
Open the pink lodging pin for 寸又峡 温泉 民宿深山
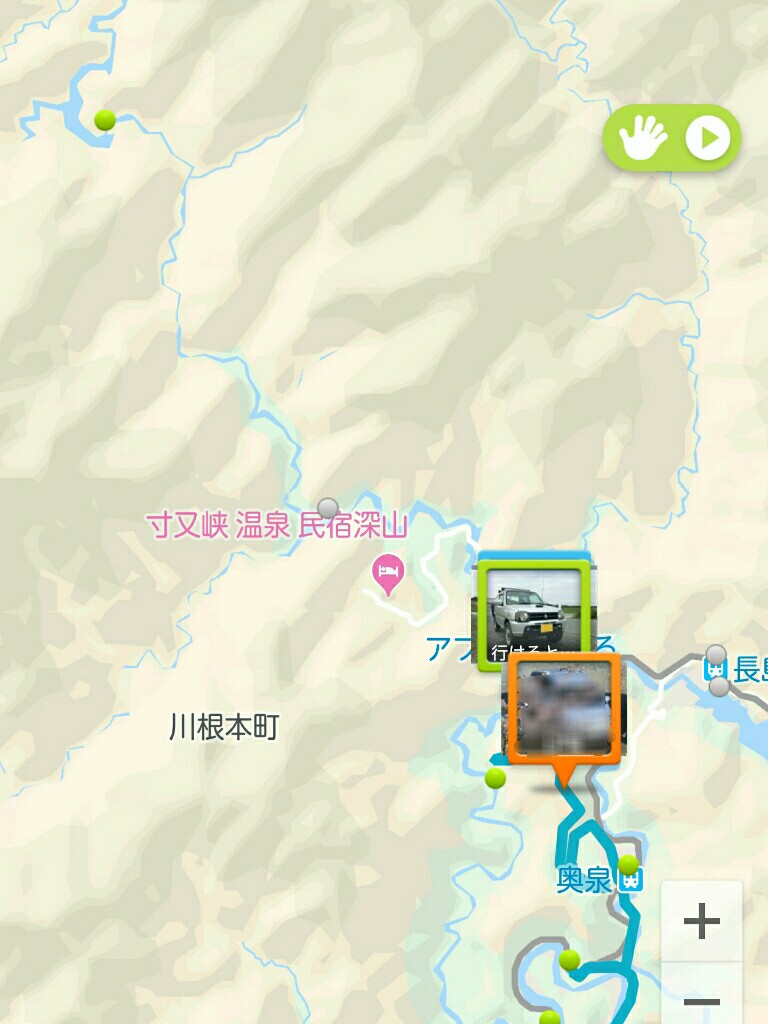click(x=387, y=572)
